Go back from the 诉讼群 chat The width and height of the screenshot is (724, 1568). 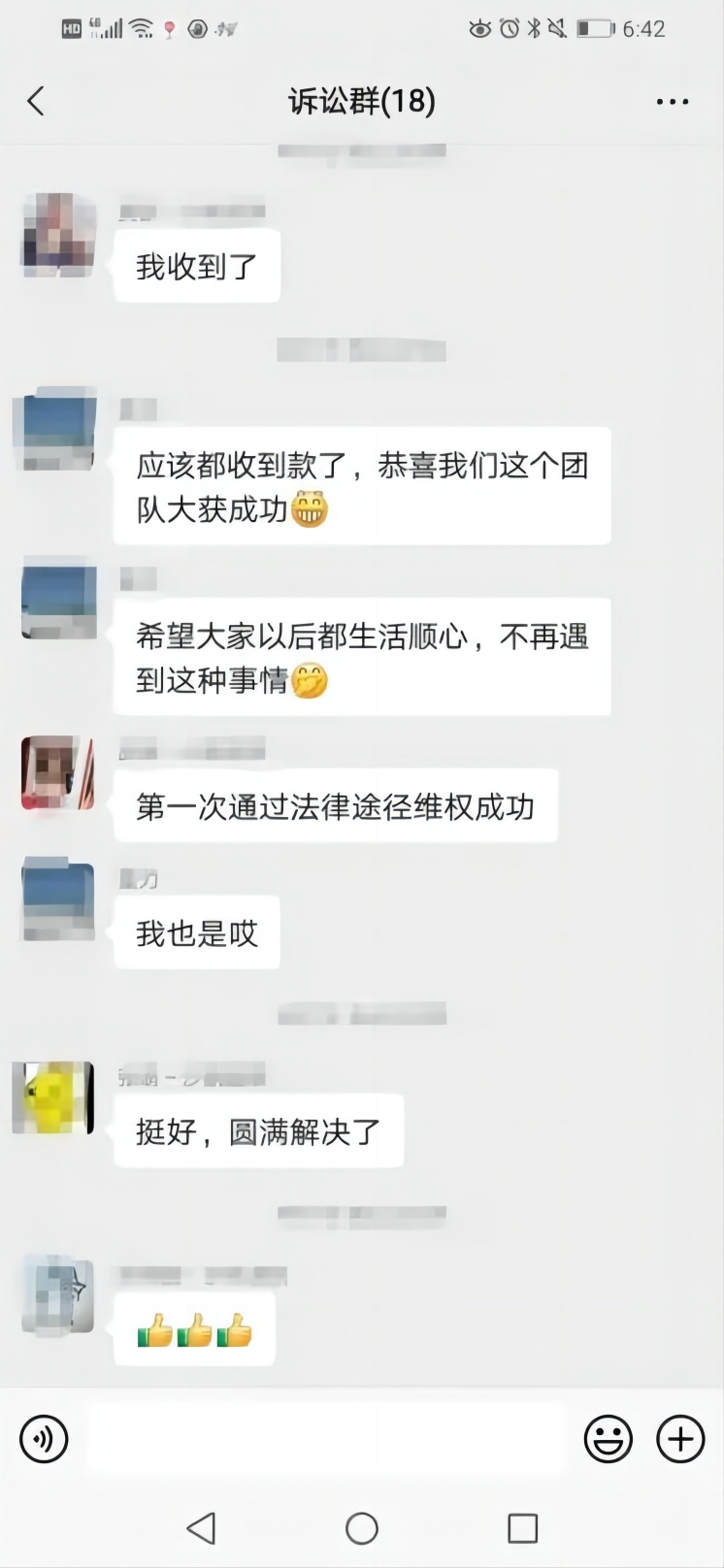click(37, 101)
